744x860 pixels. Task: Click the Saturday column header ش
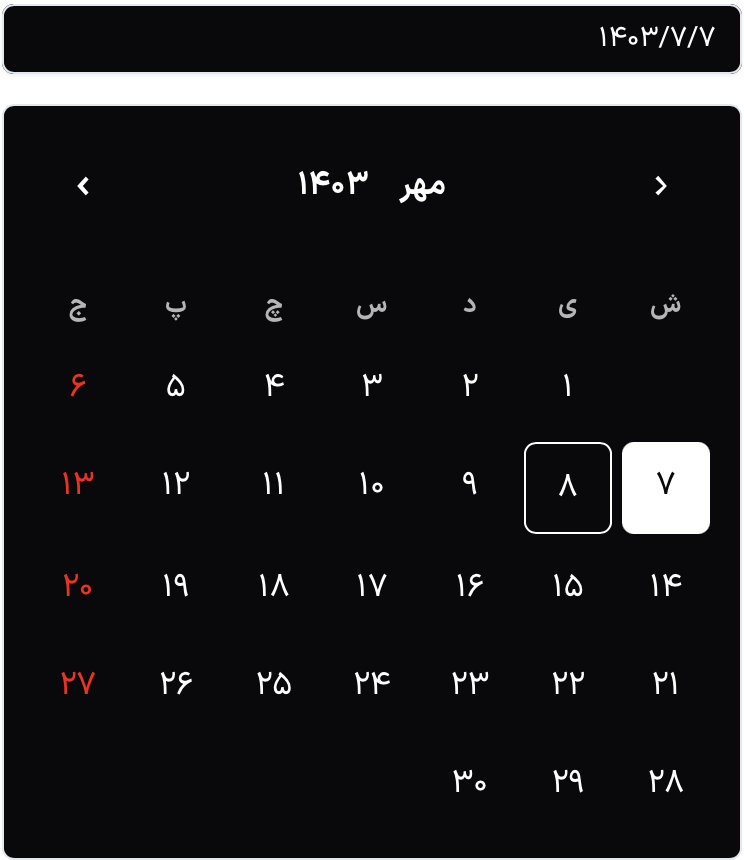point(666,307)
